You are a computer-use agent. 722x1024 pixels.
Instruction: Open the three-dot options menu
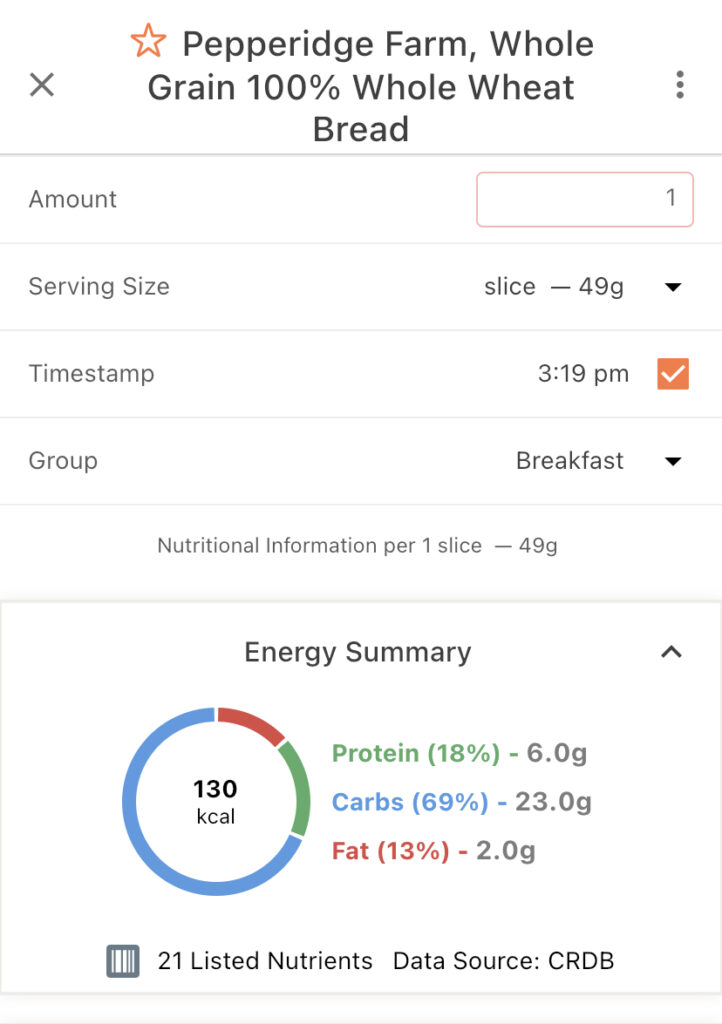[x=680, y=85]
